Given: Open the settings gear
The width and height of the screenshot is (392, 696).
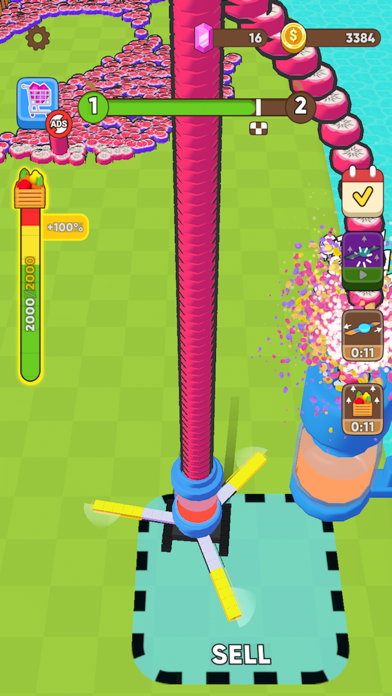Looking at the screenshot, I should [37, 37].
